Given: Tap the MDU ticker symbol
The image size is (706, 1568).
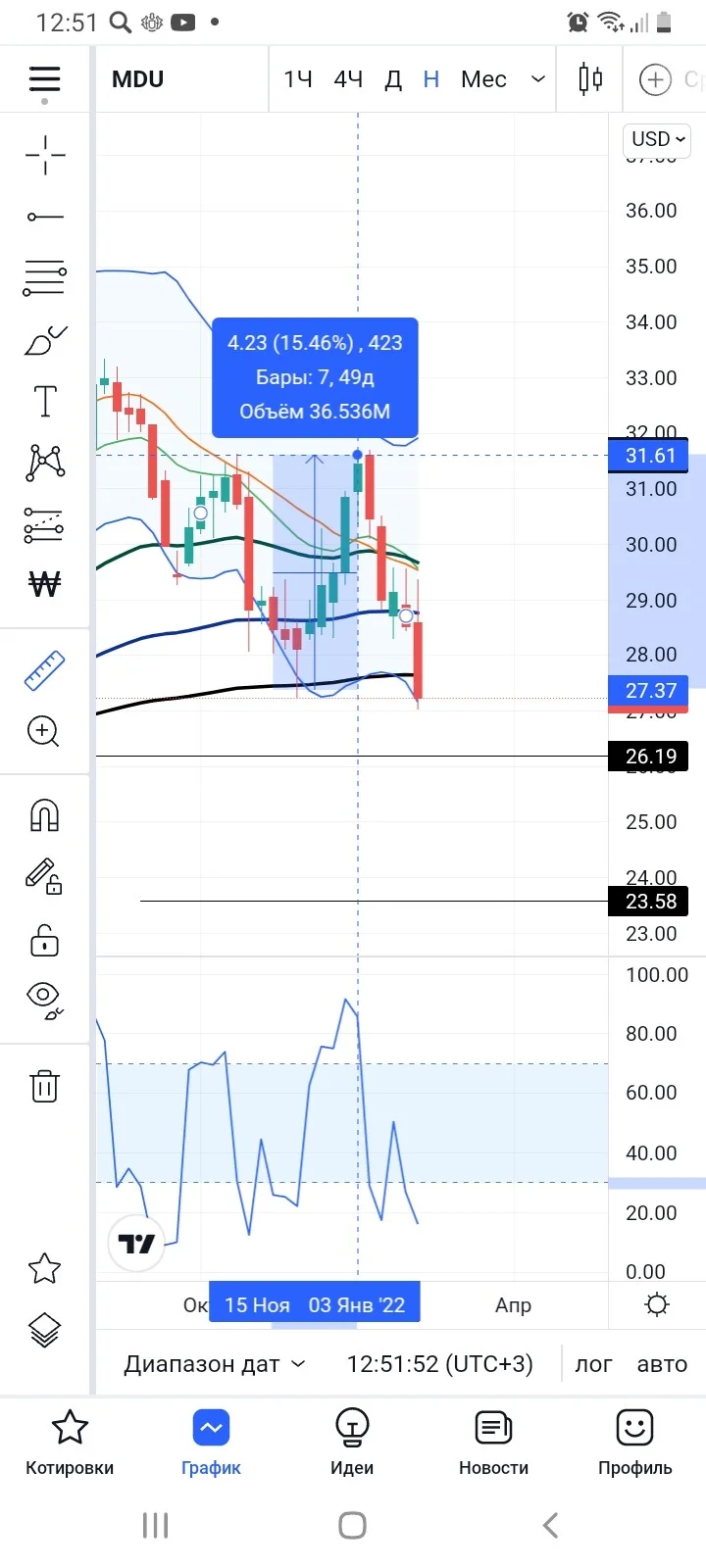Looking at the screenshot, I should pos(137,79).
